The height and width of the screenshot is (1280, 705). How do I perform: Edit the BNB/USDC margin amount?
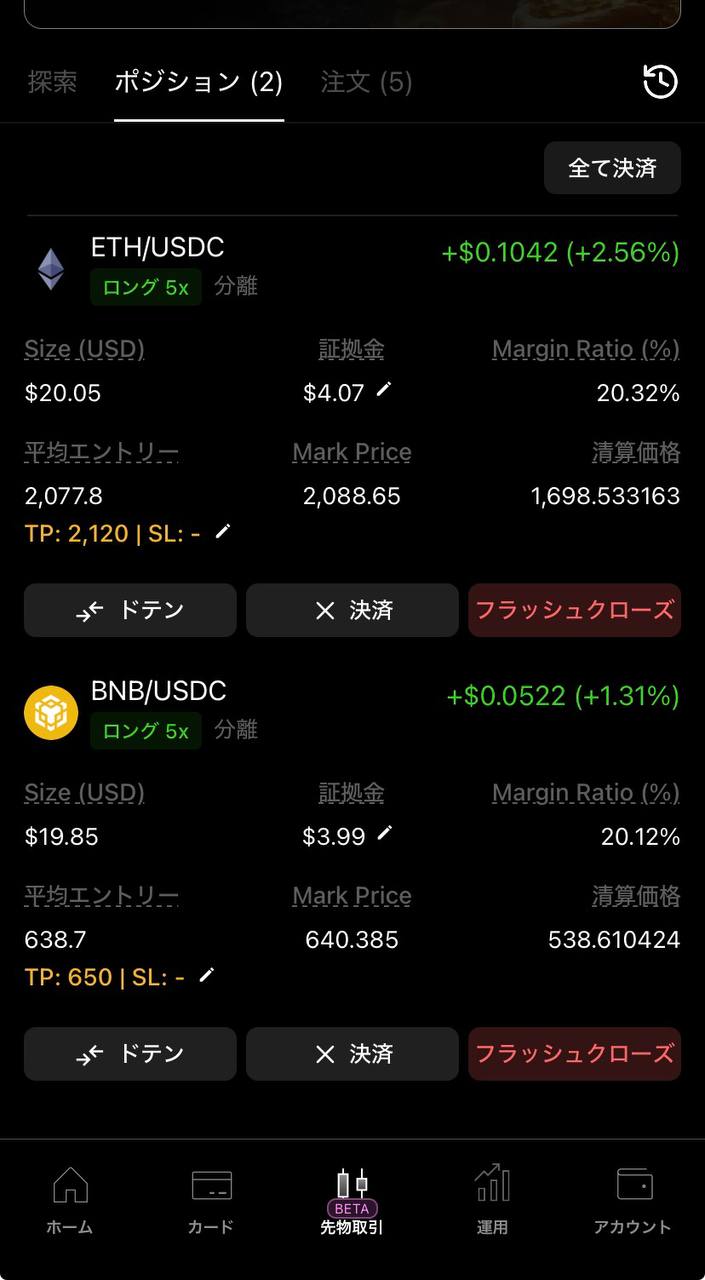point(385,833)
